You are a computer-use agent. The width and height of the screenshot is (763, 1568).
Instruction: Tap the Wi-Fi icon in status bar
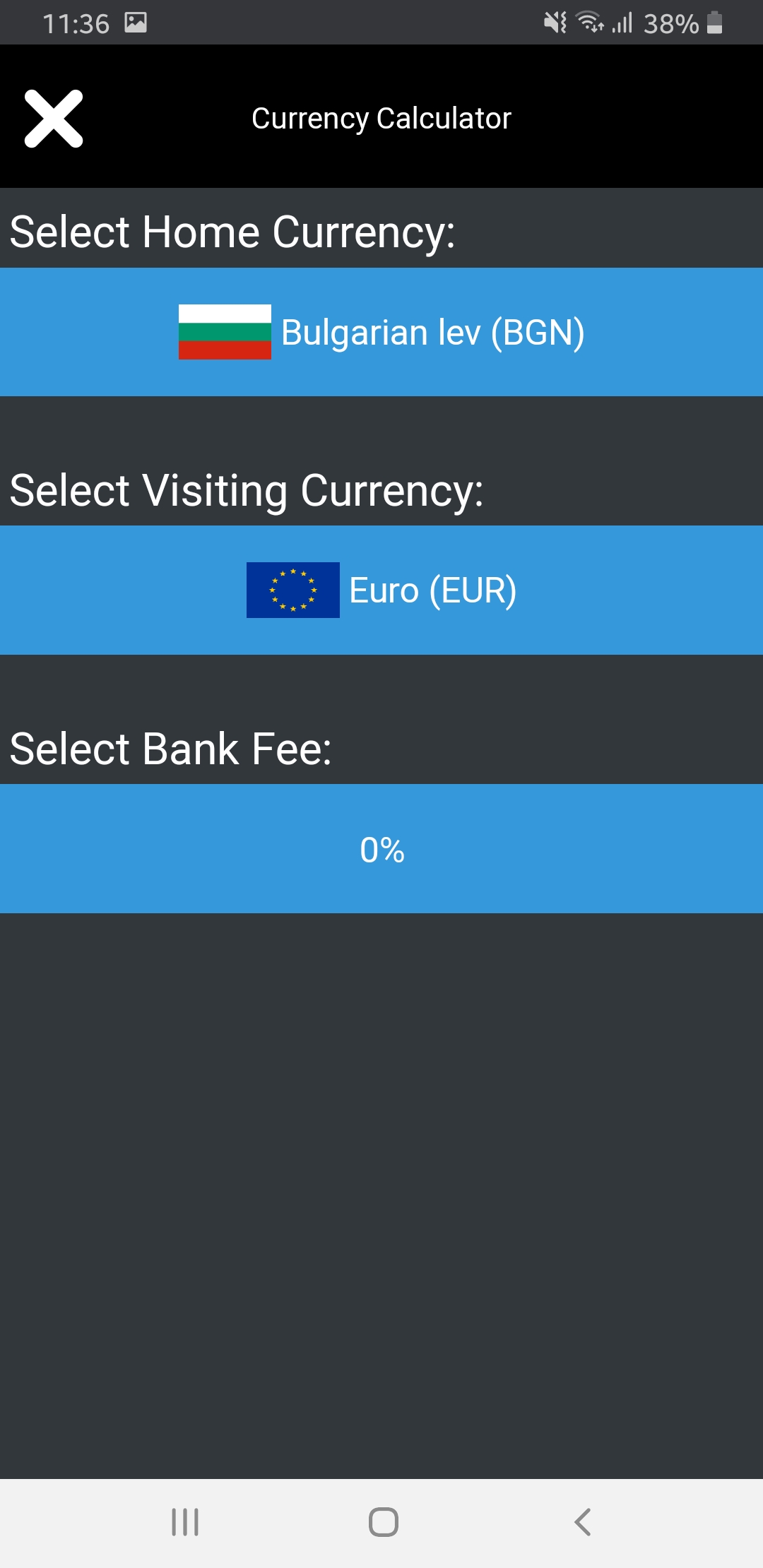click(588, 23)
